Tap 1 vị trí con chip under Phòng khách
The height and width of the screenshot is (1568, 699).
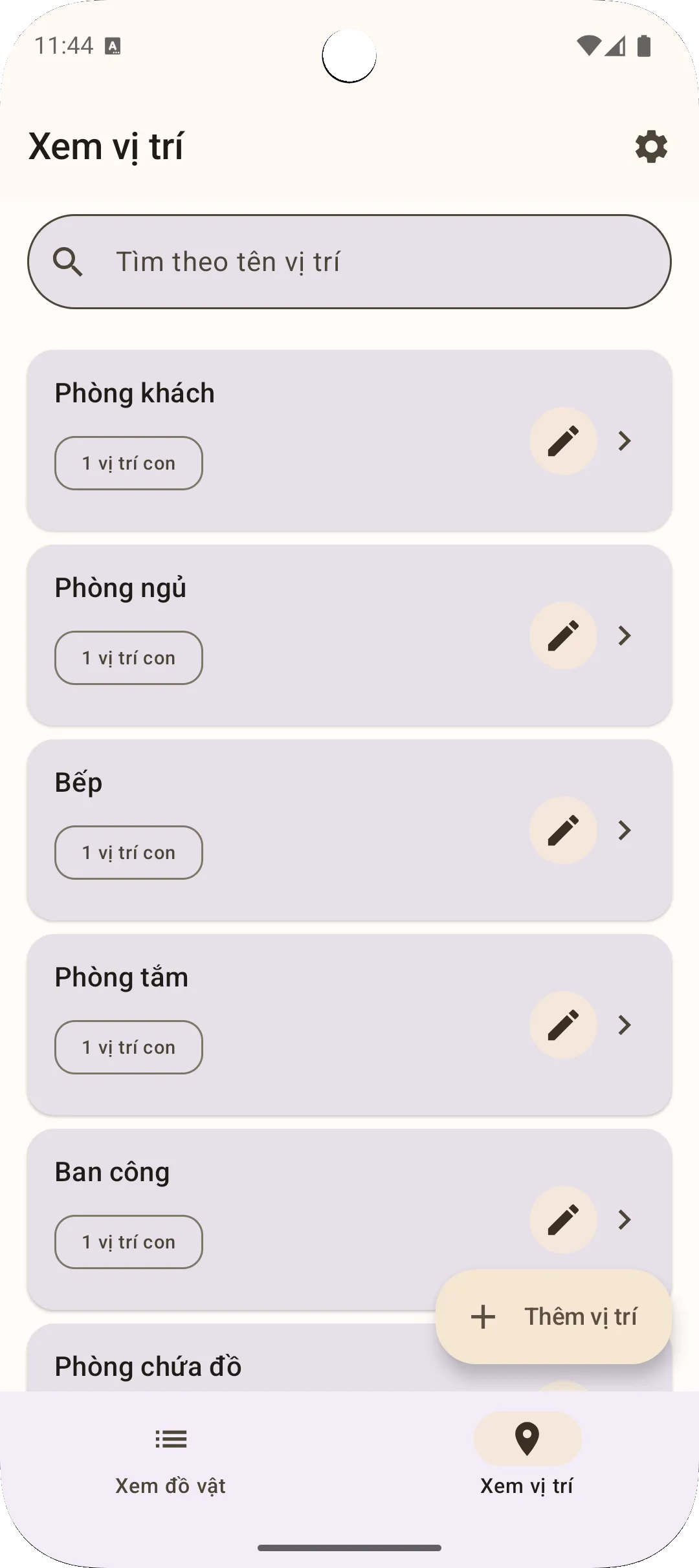point(128,463)
